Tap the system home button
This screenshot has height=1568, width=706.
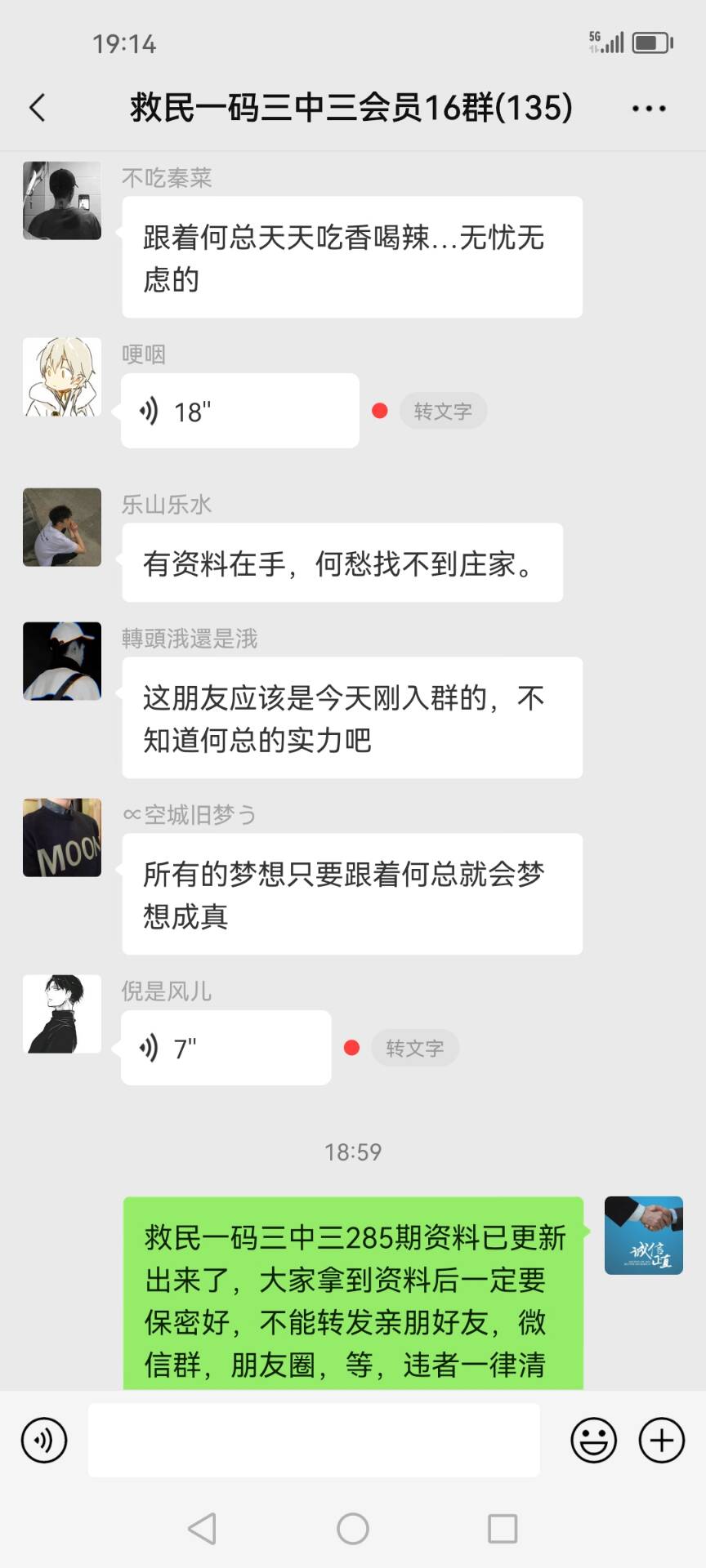pyautogui.click(x=353, y=1528)
